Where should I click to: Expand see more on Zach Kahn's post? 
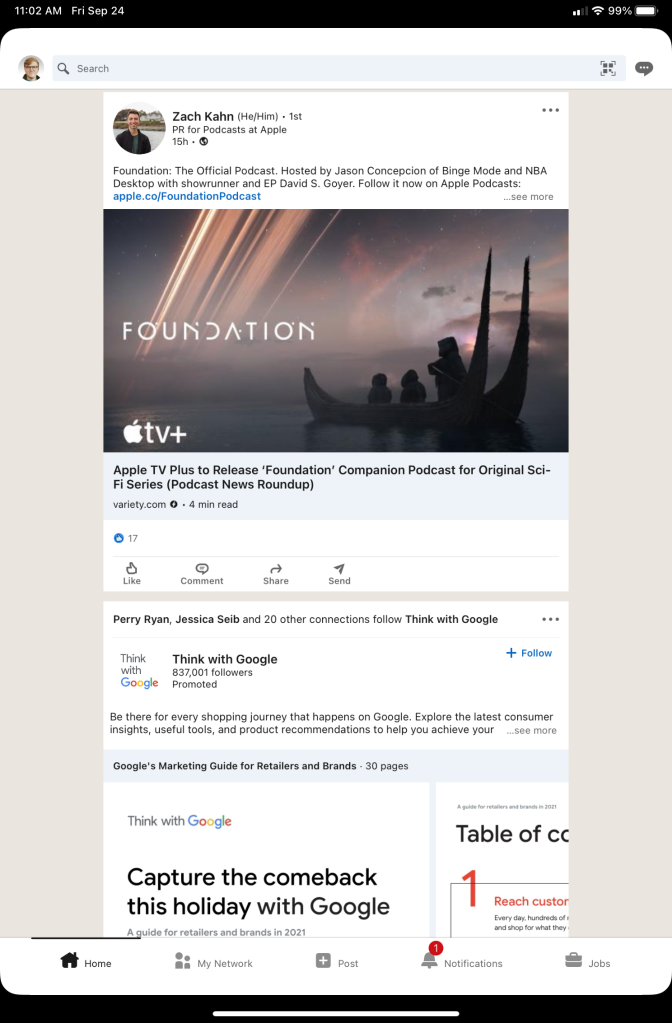[x=529, y=197]
